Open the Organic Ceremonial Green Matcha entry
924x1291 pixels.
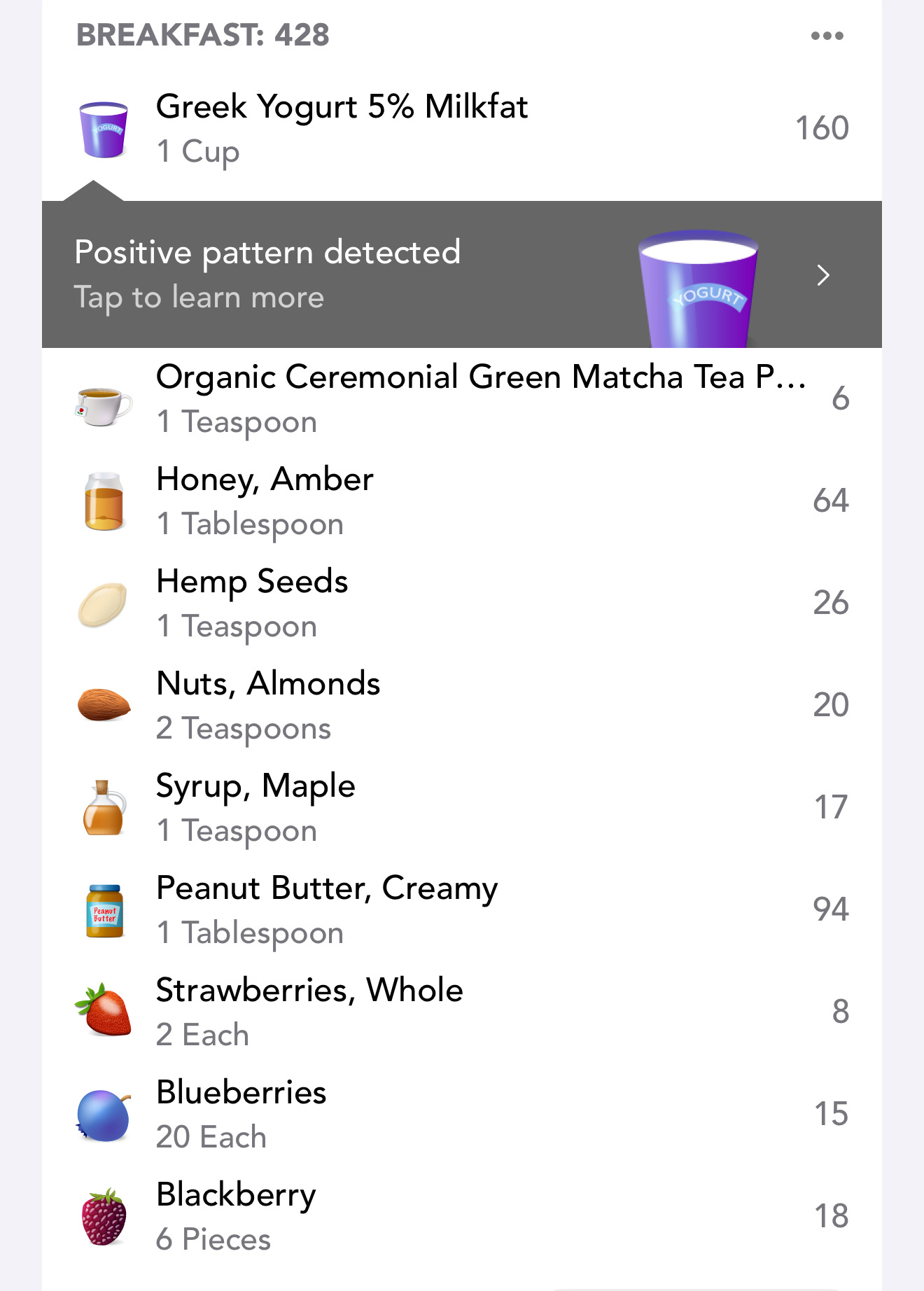click(480, 398)
